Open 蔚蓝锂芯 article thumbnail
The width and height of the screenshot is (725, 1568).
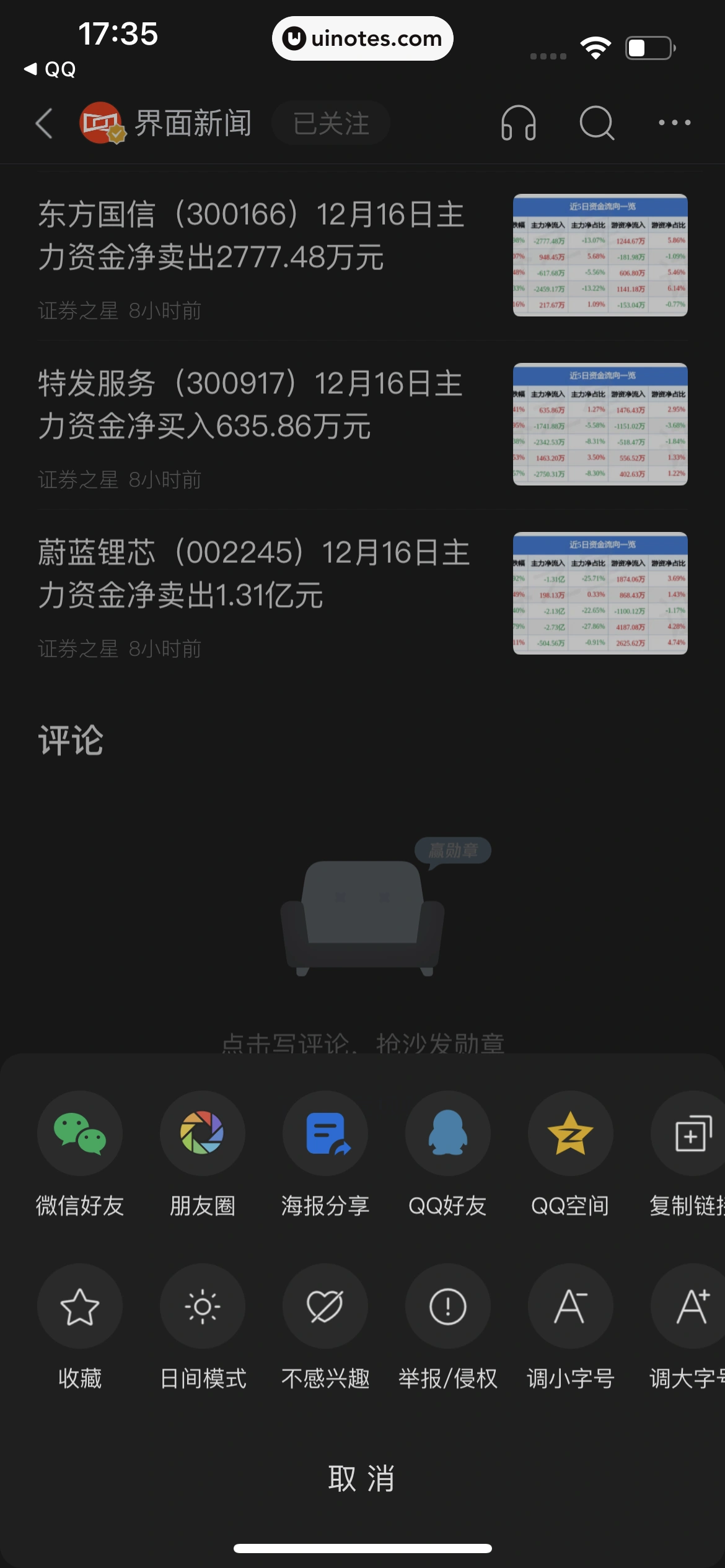pos(600,596)
